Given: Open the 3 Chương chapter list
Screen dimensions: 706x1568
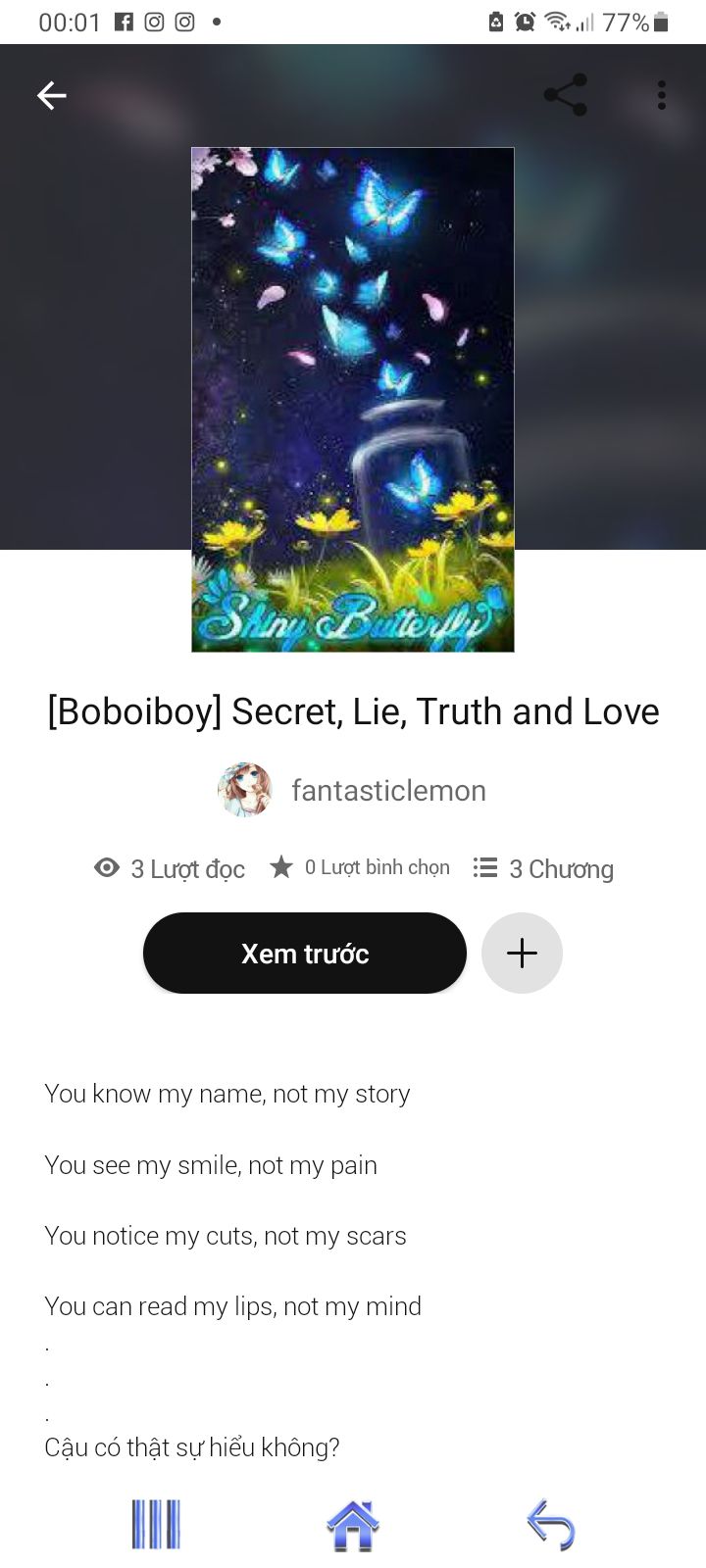Looking at the screenshot, I should (x=543, y=868).
